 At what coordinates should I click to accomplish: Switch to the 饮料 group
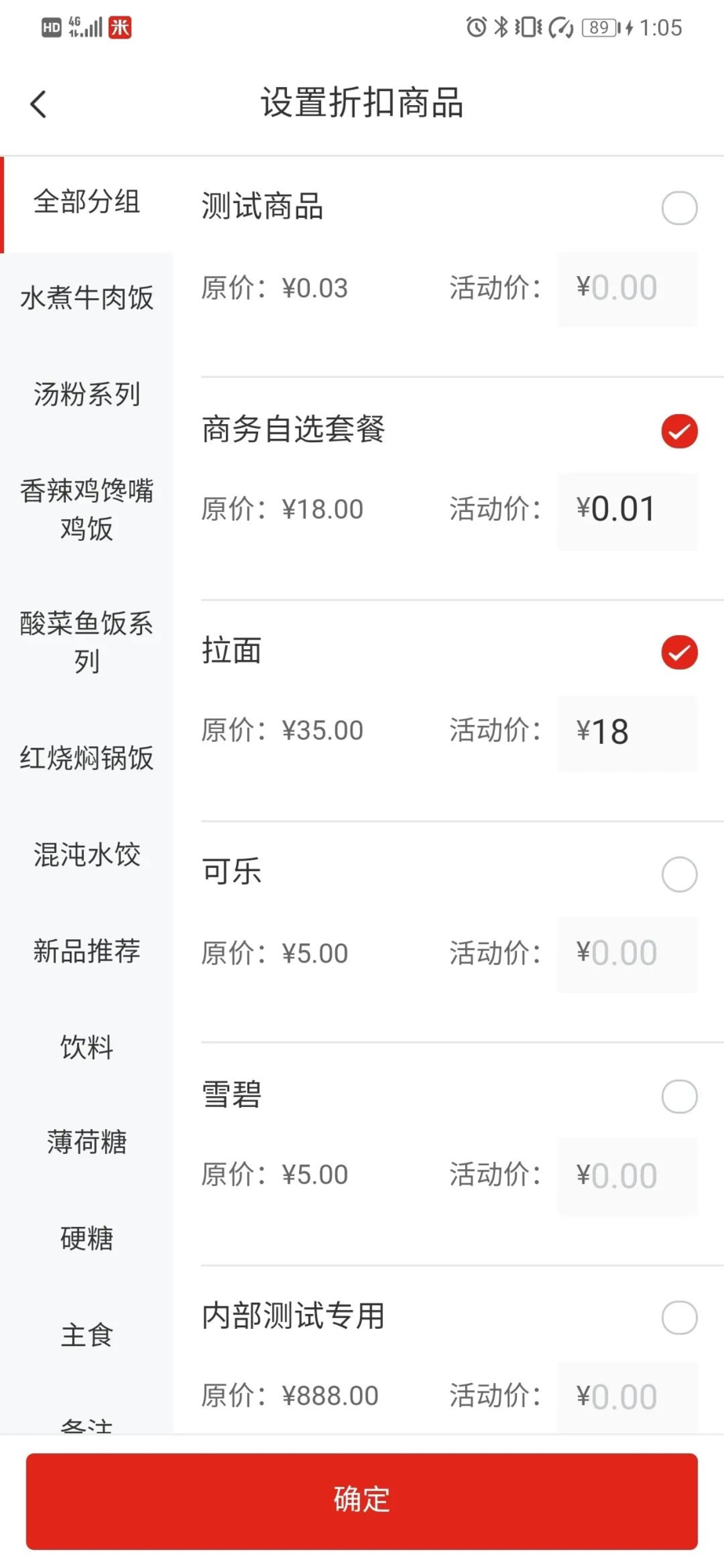86,1047
